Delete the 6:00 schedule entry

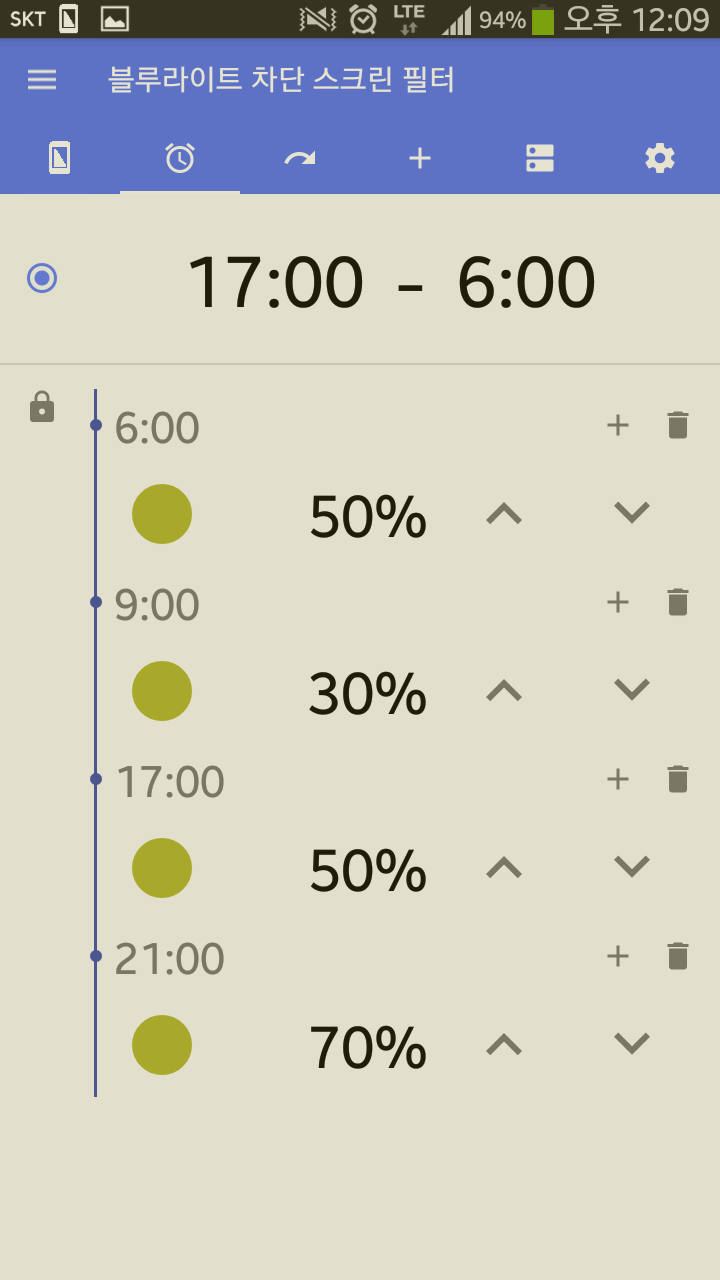point(678,425)
